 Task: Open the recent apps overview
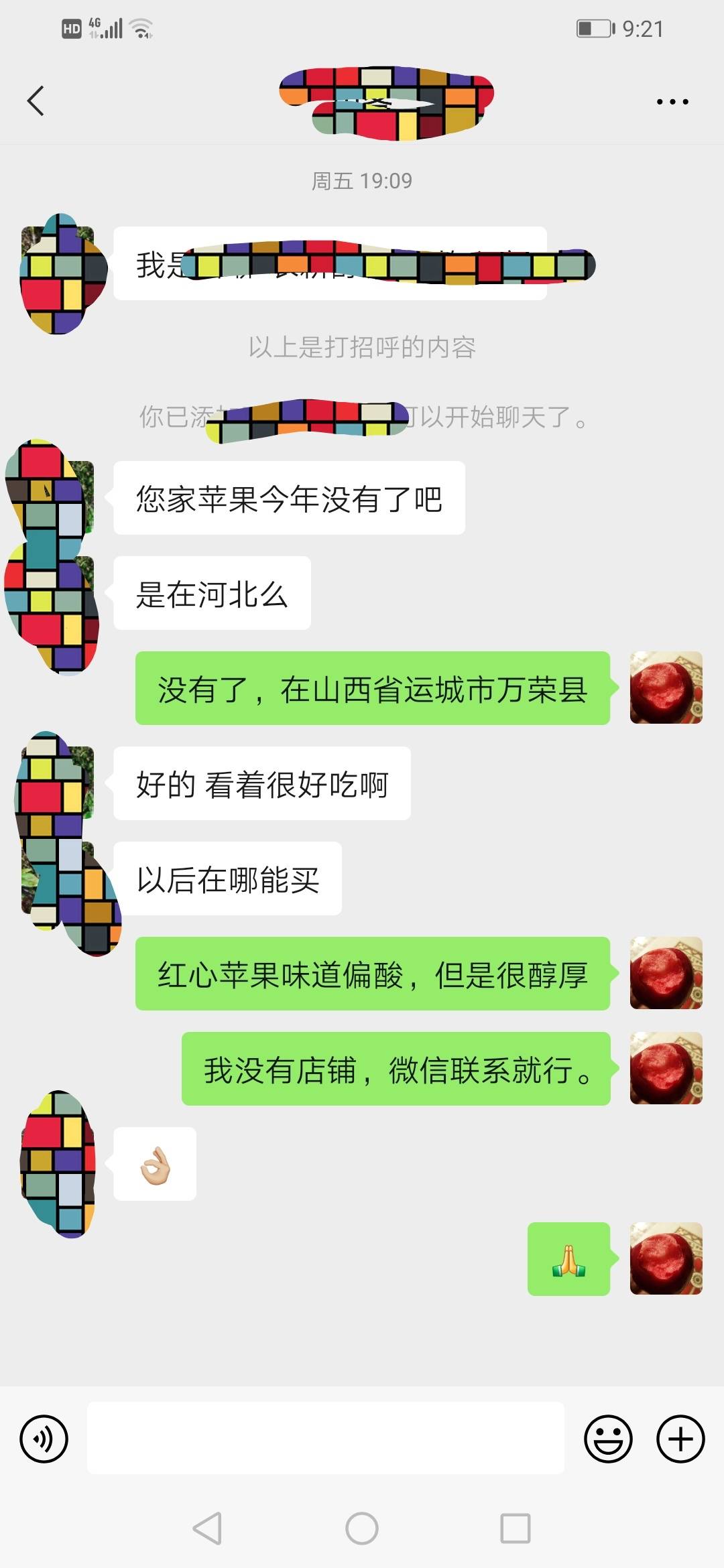516,1528
